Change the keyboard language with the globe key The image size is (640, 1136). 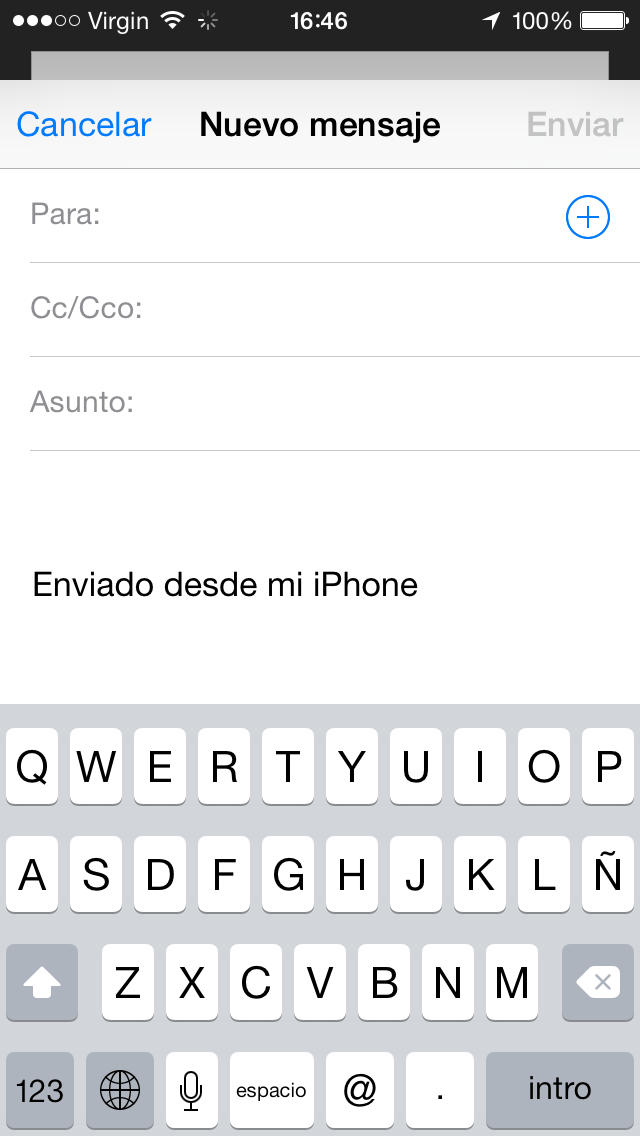120,1090
